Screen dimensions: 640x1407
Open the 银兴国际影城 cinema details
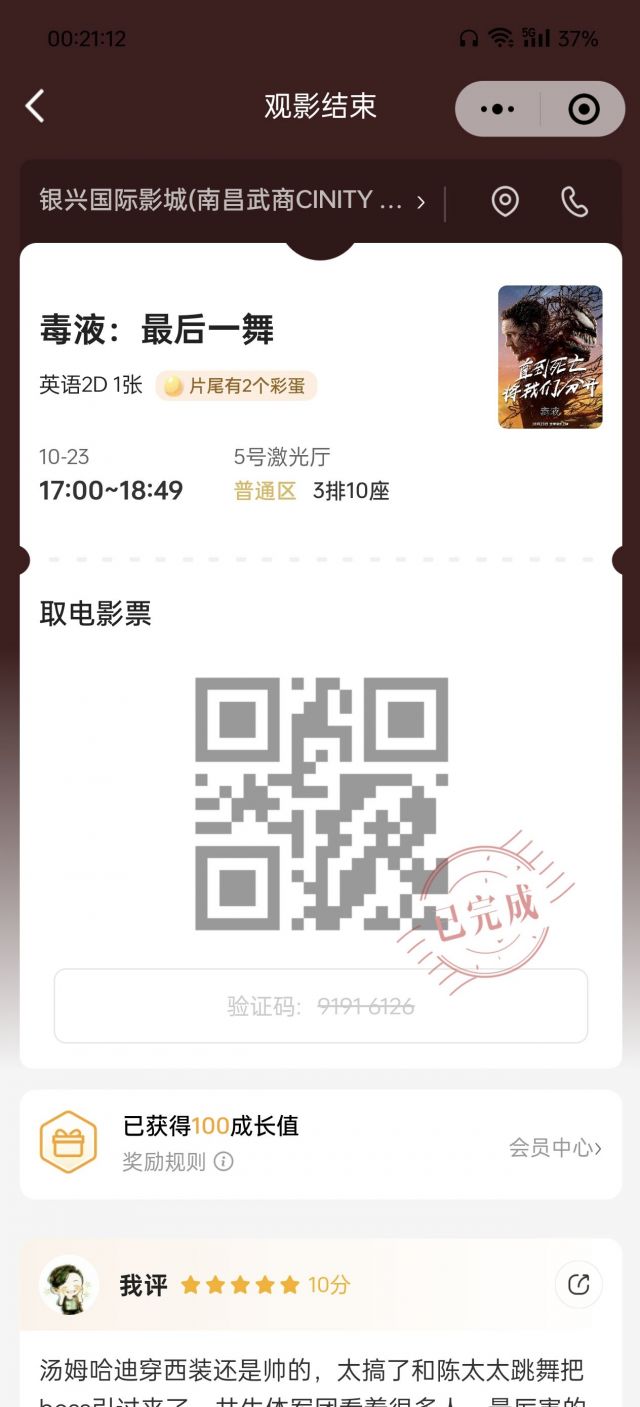(x=232, y=201)
